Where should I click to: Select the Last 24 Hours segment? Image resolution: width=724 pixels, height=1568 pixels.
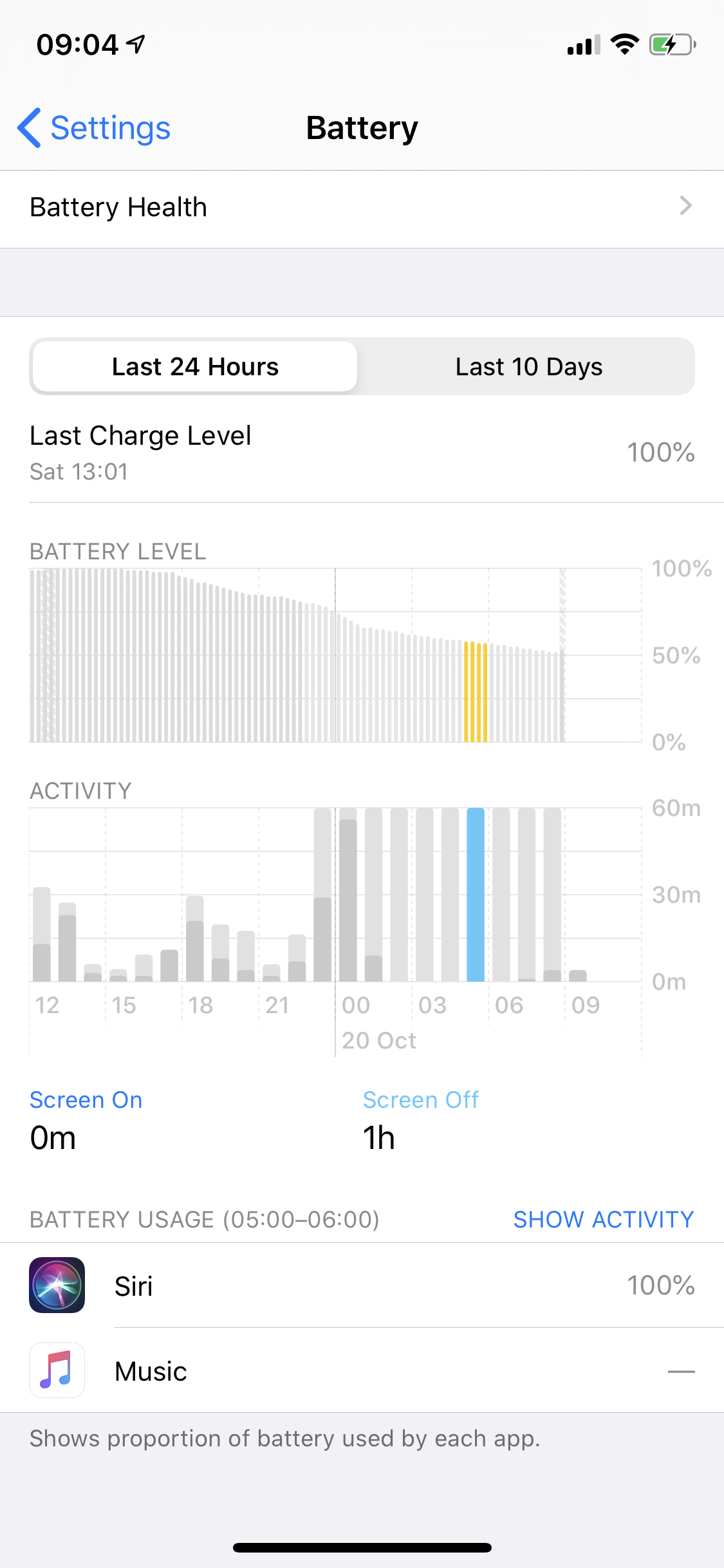[x=195, y=367]
